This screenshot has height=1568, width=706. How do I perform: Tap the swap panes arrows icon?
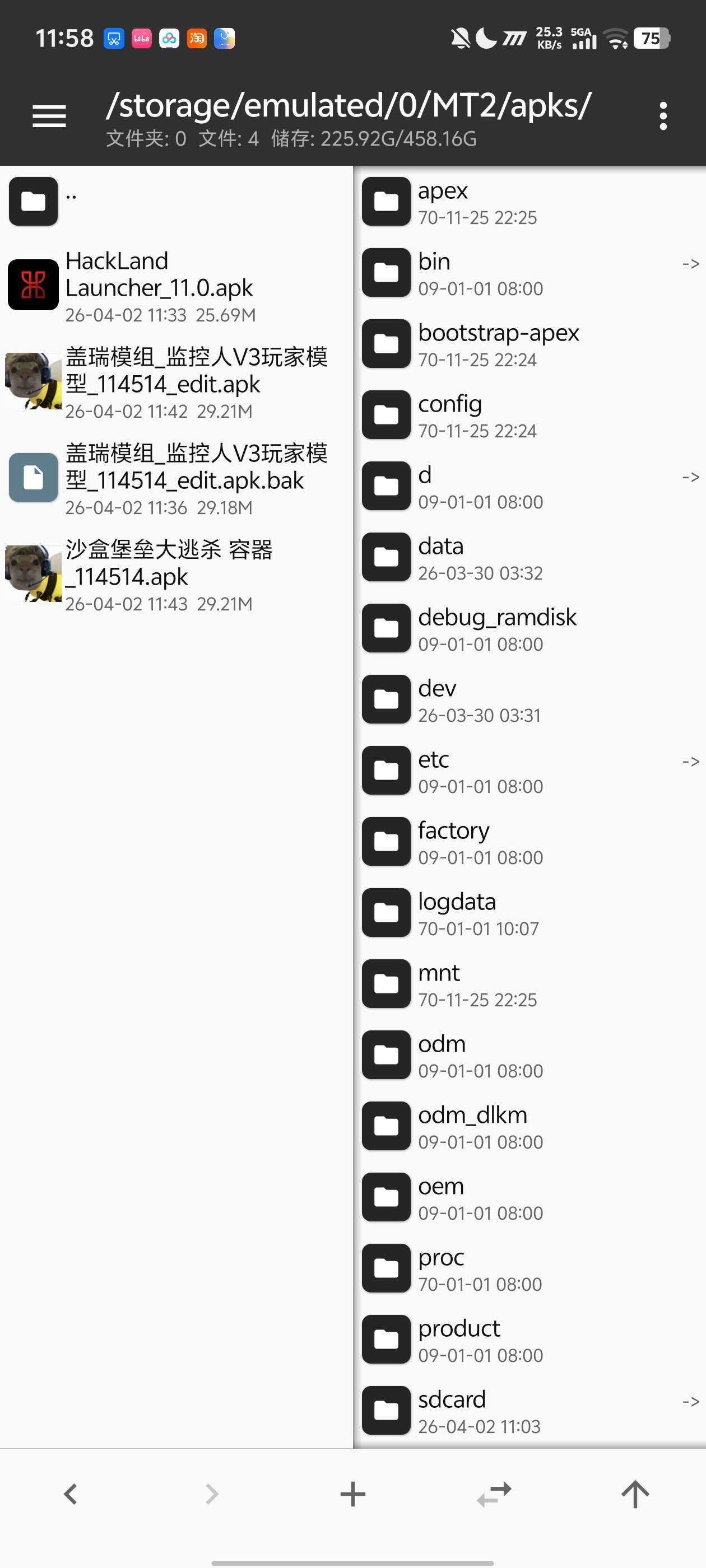pos(494,1494)
